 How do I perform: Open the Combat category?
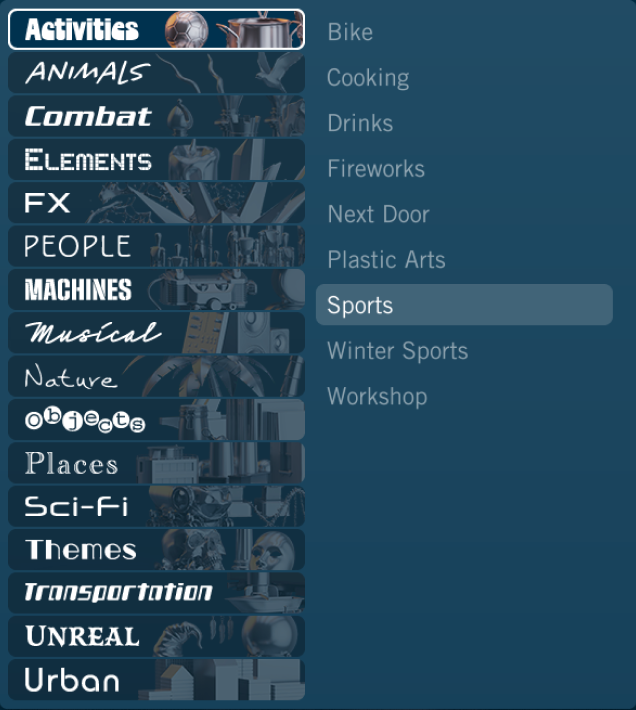[156, 116]
